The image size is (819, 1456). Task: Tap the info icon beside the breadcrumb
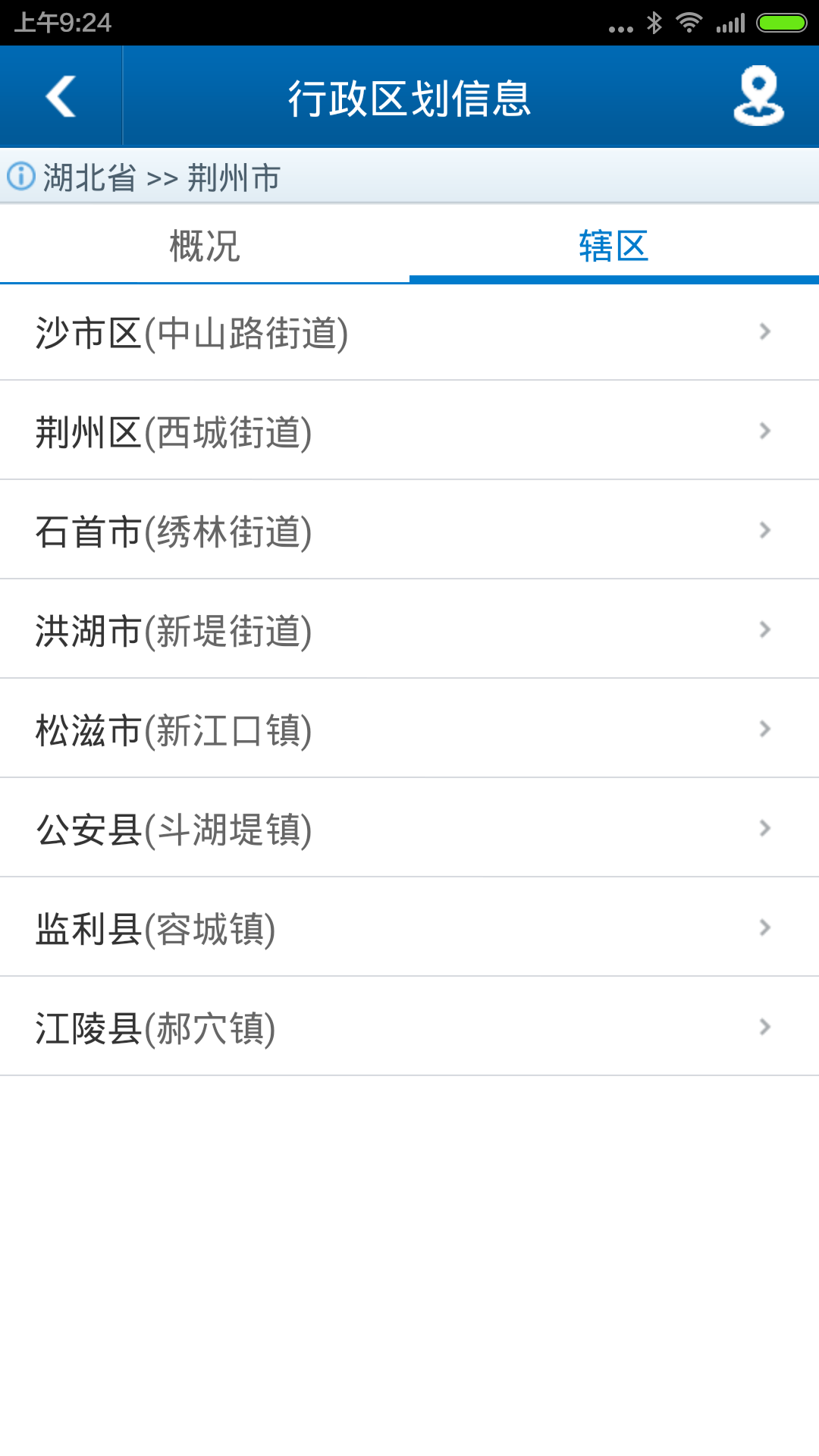(x=20, y=176)
